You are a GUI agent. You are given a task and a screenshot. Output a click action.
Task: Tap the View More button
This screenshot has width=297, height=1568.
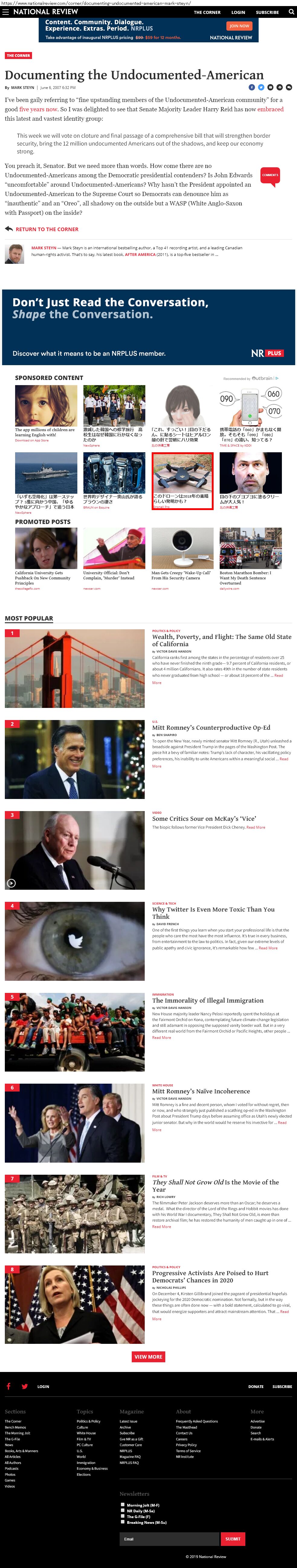pos(148,1356)
